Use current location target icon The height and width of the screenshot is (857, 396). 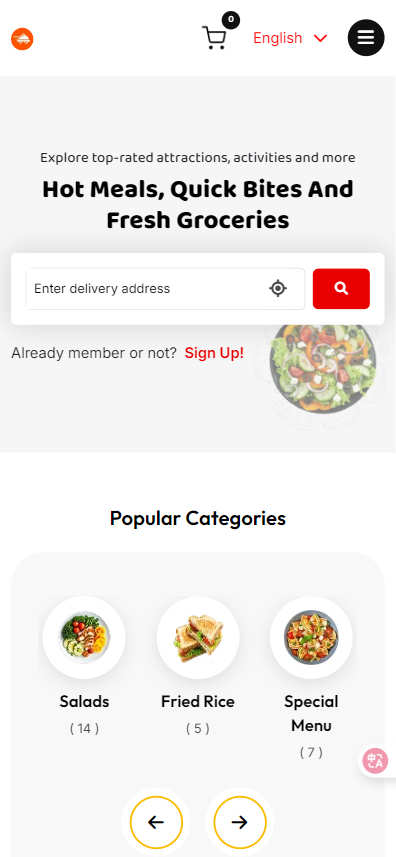pyautogui.click(x=278, y=288)
